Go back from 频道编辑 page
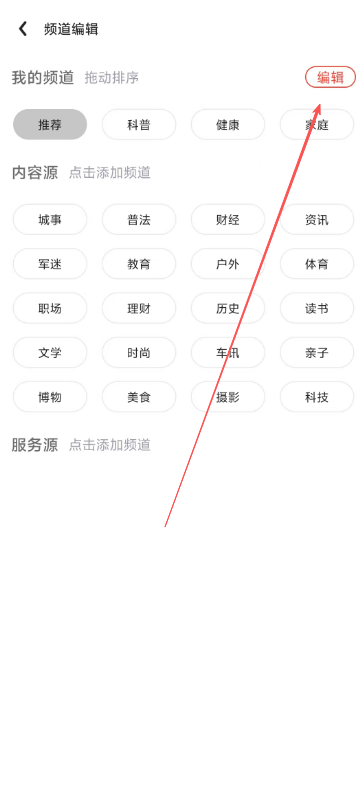This screenshot has height=788, width=363. pos(23,29)
